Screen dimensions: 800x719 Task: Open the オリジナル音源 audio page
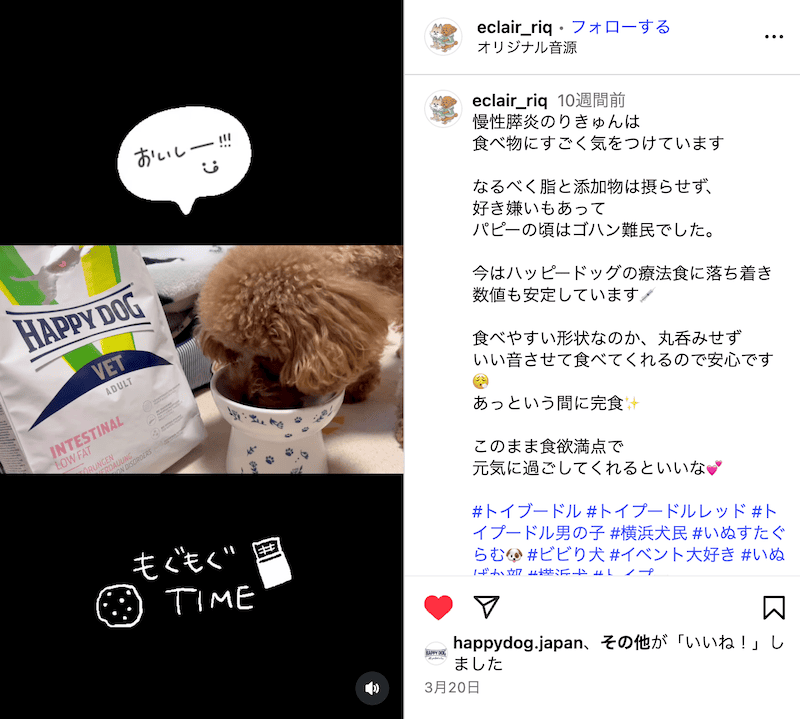click(x=526, y=47)
